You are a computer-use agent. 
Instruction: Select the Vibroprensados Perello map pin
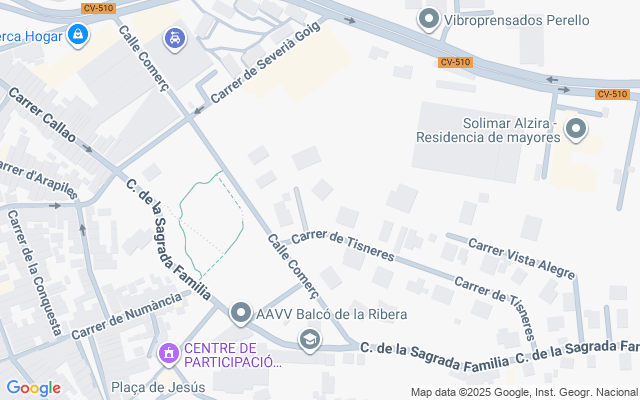point(429,19)
